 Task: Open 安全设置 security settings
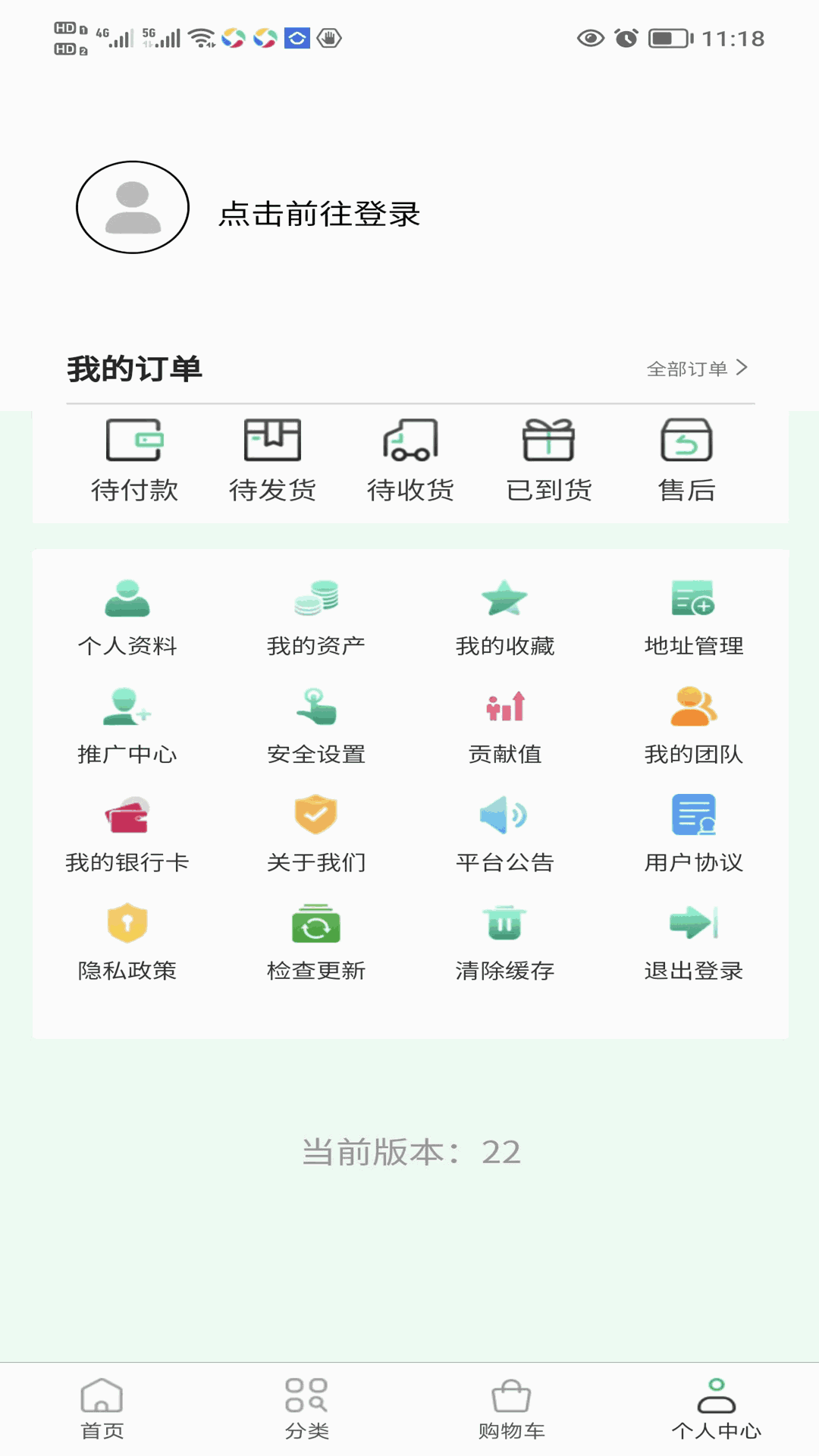pyautogui.click(x=316, y=724)
